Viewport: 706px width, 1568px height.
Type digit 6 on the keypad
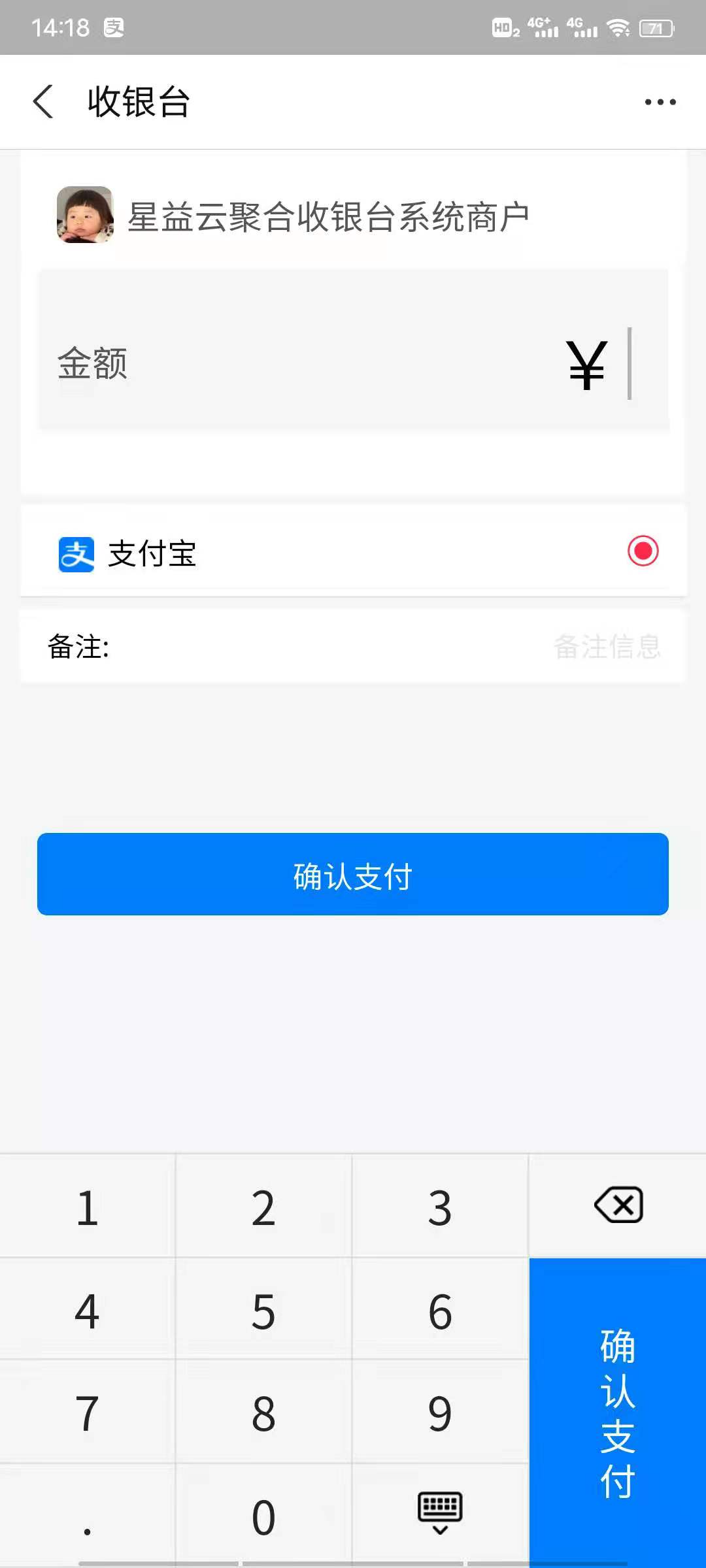(x=440, y=1311)
